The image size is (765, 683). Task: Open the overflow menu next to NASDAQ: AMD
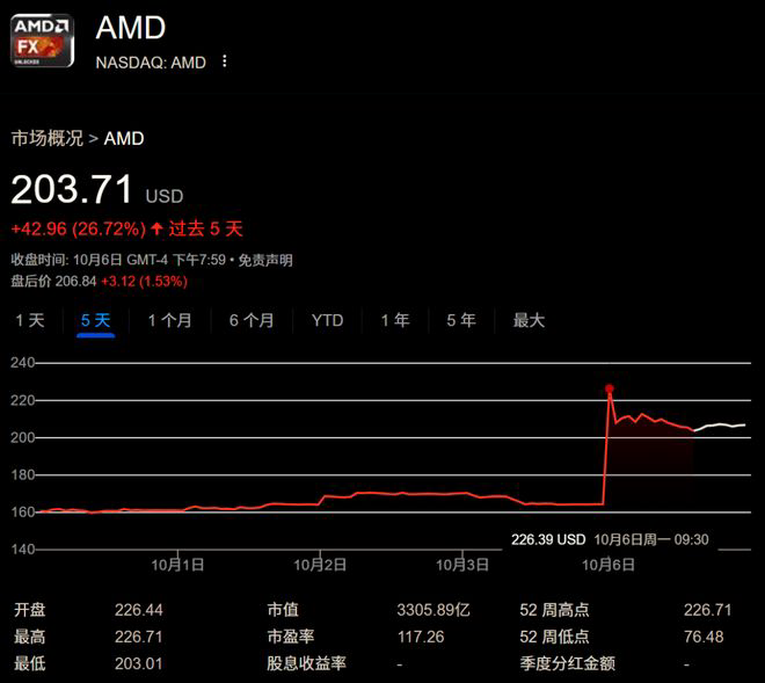(224, 62)
